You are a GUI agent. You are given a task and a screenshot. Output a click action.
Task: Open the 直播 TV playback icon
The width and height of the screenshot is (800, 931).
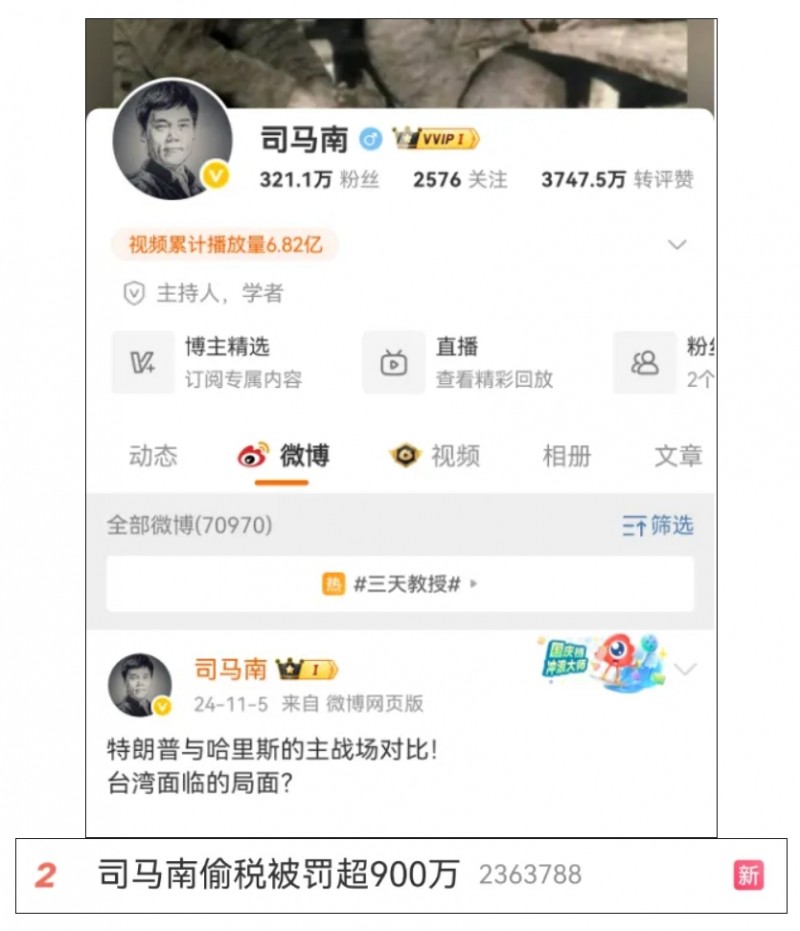point(395,362)
